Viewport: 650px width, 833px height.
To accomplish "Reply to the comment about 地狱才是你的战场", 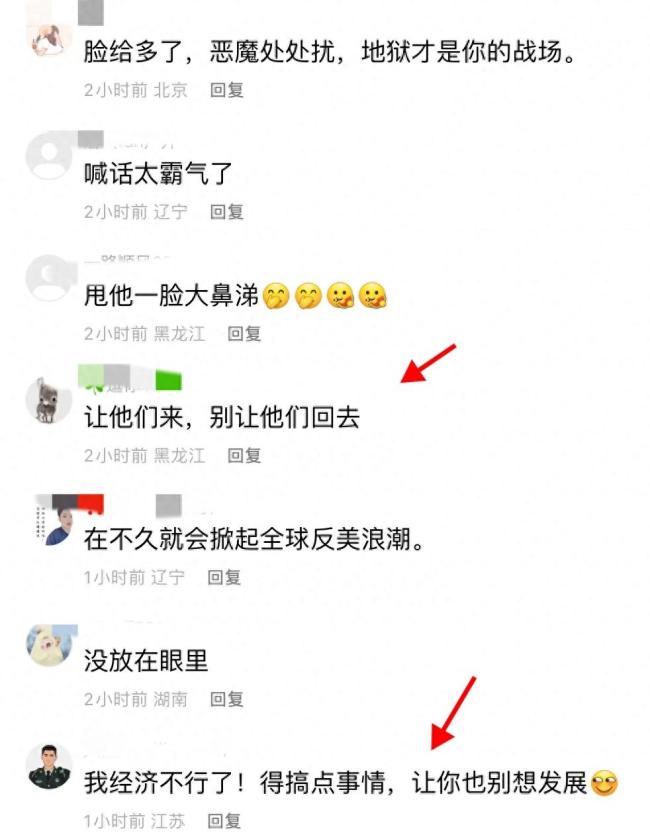I will [x=227, y=90].
